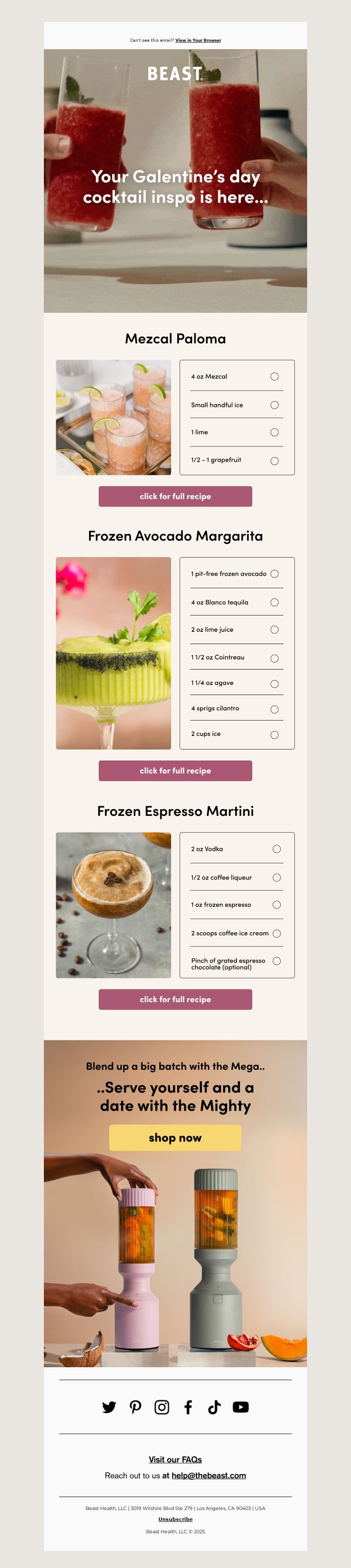
Task: Visit Beast's Pinterest page
Action: pyautogui.click(x=136, y=1407)
